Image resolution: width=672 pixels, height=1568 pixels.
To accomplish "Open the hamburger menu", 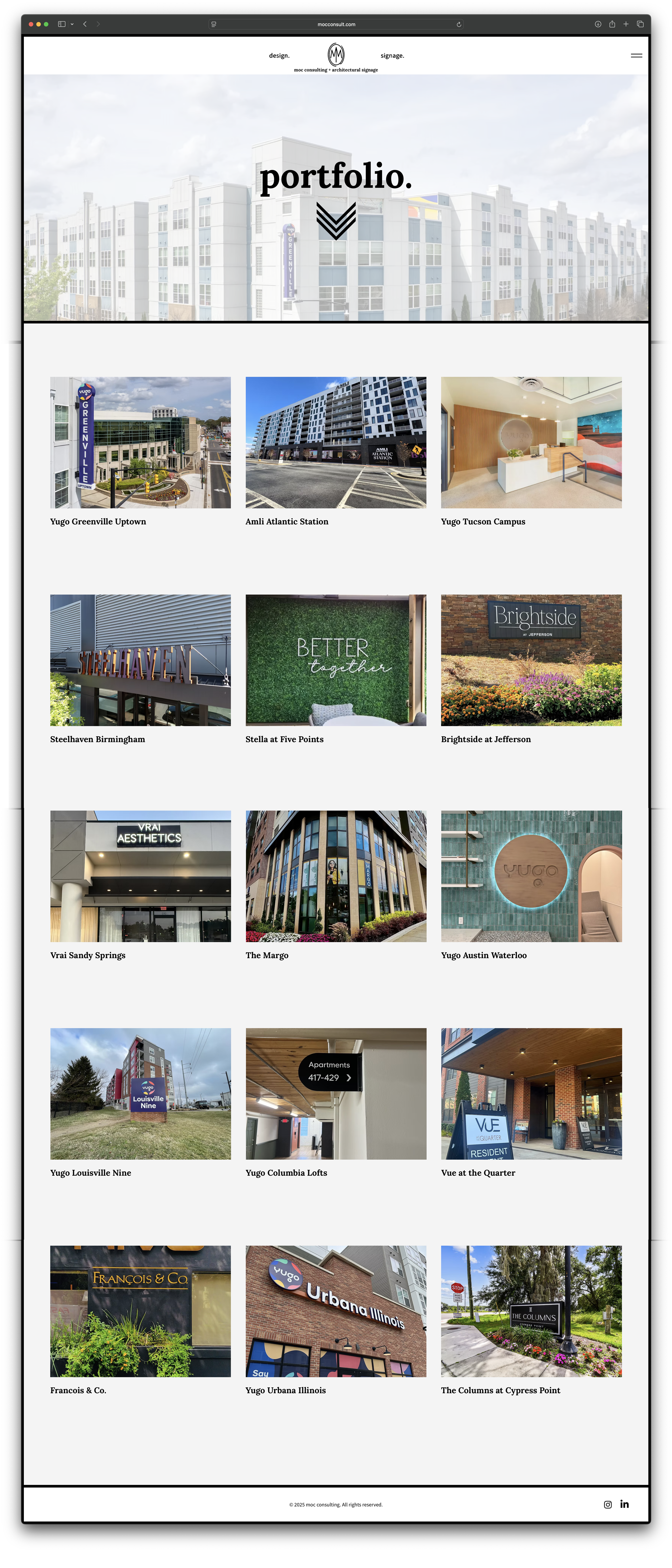I will pos(636,55).
